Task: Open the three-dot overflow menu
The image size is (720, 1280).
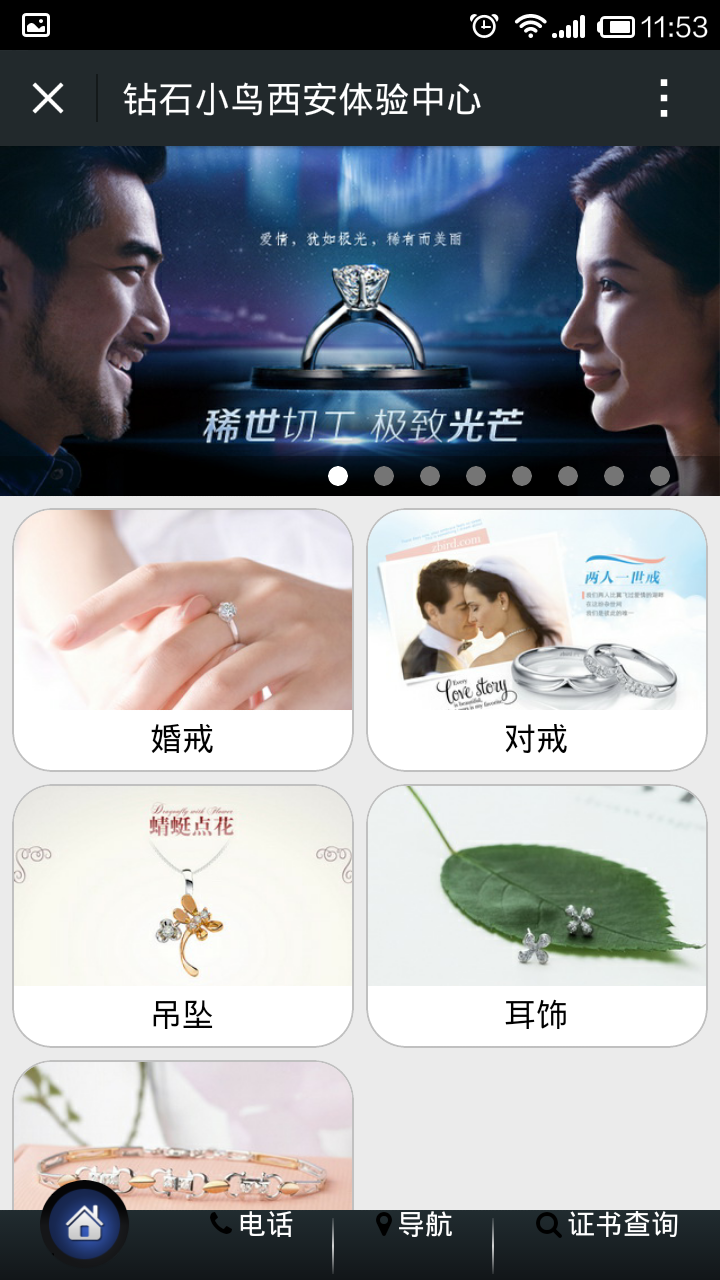Action: pos(663,99)
